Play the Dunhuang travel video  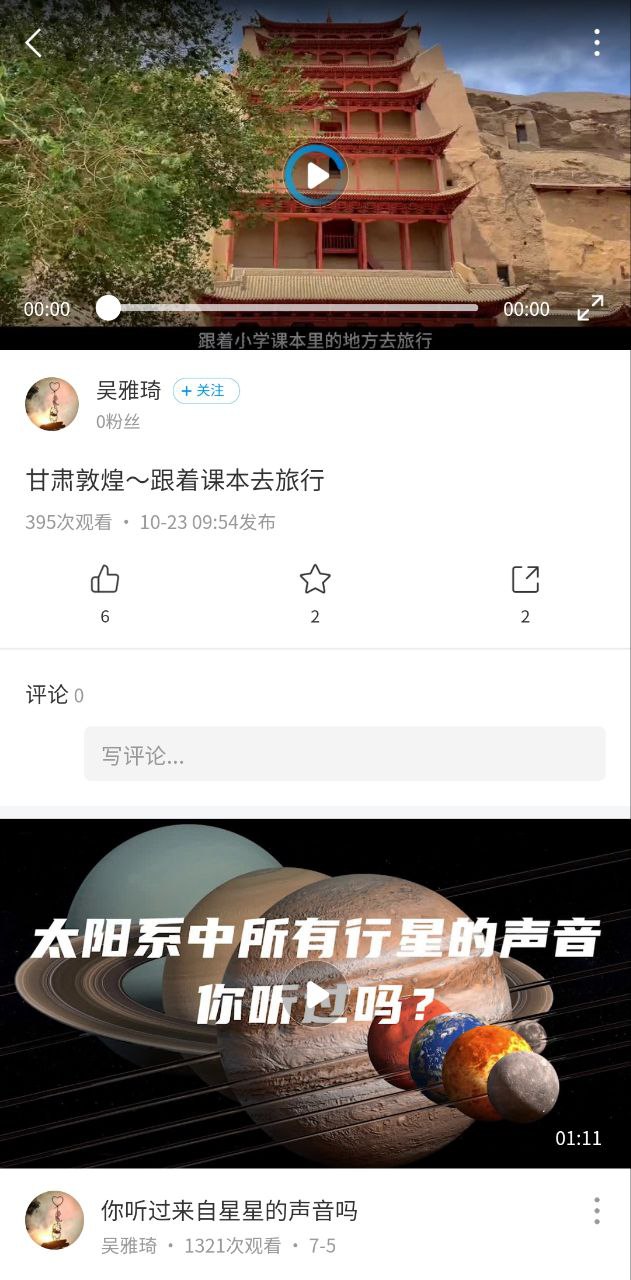click(x=316, y=175)
